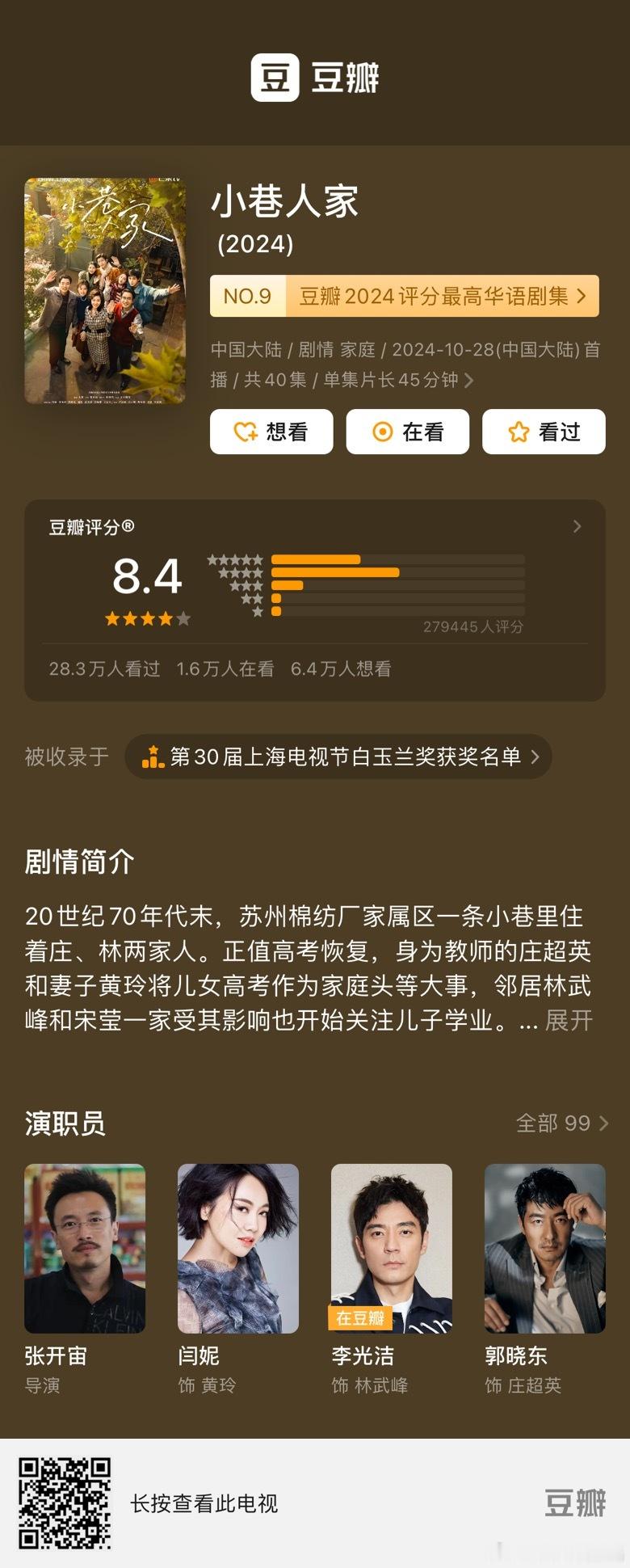
Task: Click the Douban bean logo at top
Action: 275,74
